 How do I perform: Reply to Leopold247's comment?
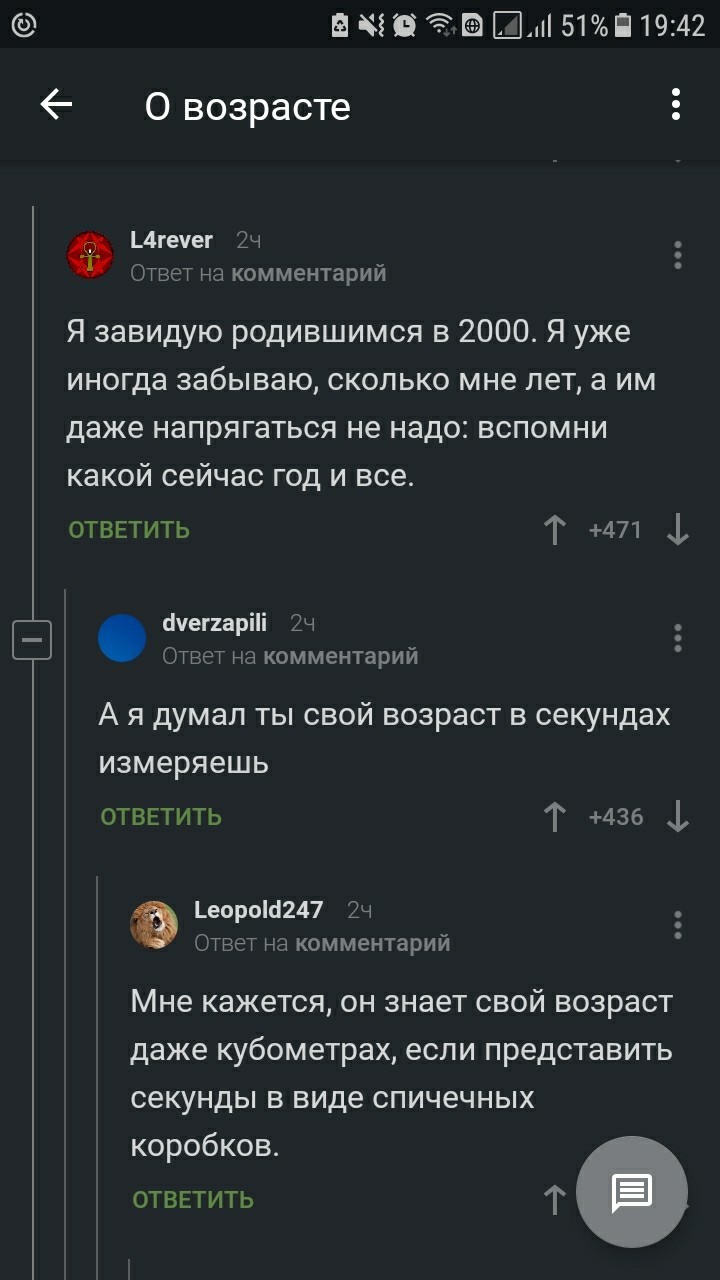point(193,1200)
